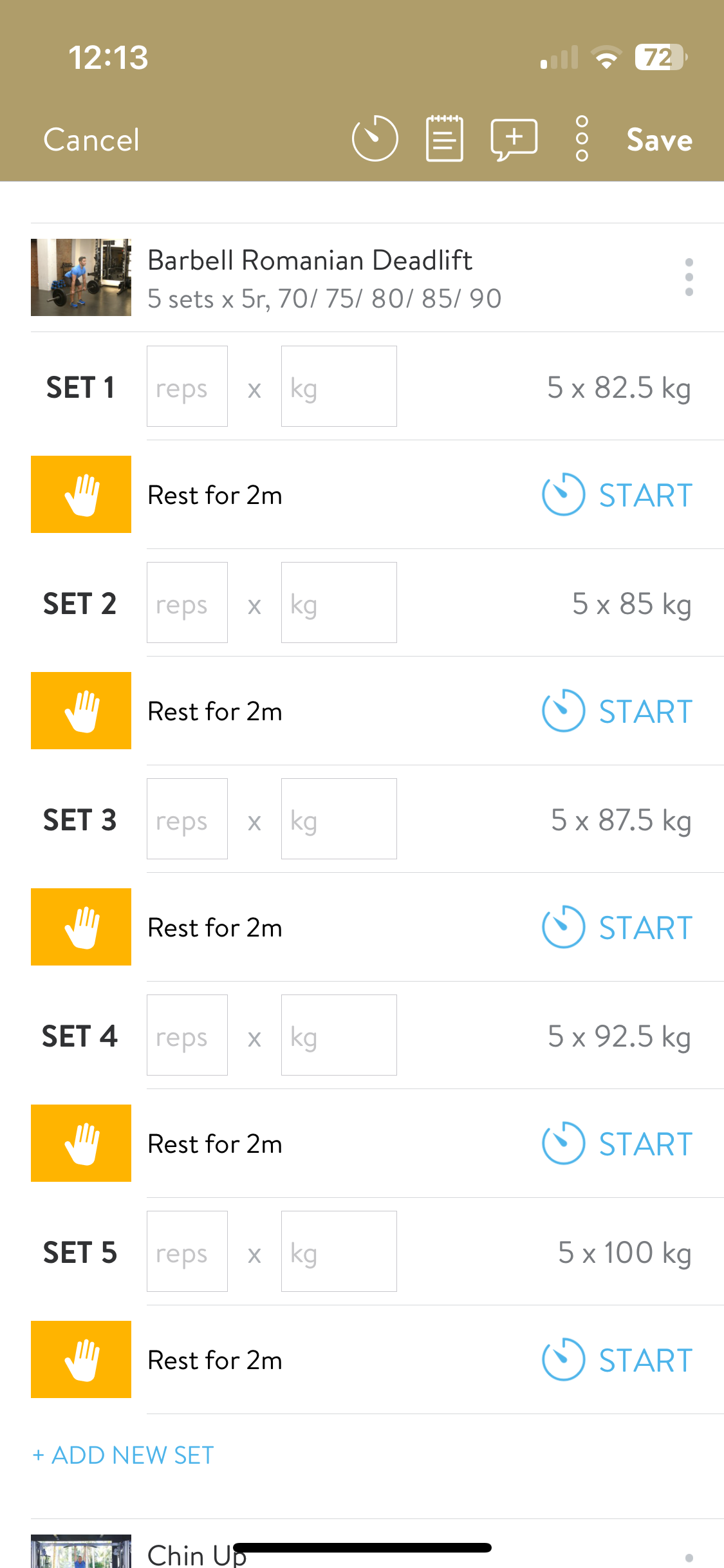724x1568 pixels.
Task: Add a comment to the workout
Action: point(514,138)
